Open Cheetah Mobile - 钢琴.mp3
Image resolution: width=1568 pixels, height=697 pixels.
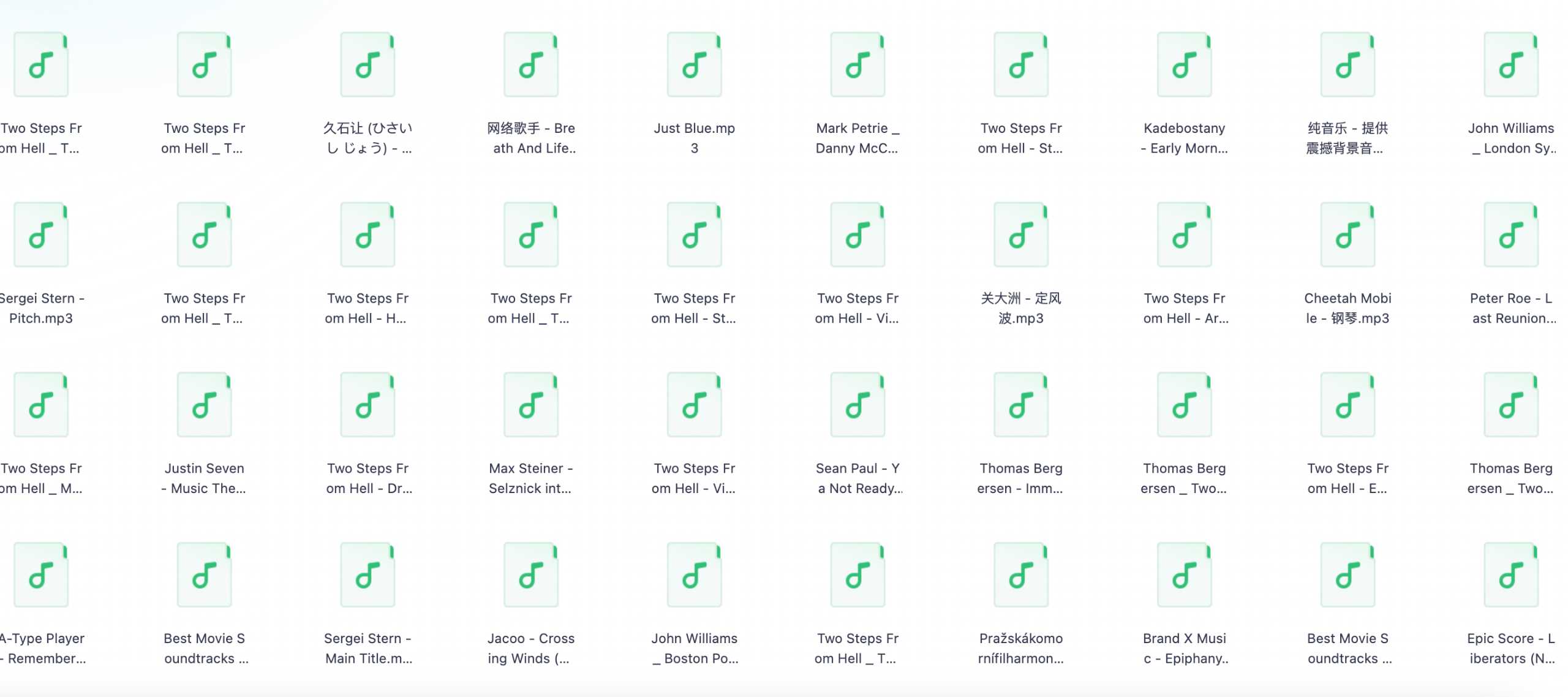tap(1347, 235)
